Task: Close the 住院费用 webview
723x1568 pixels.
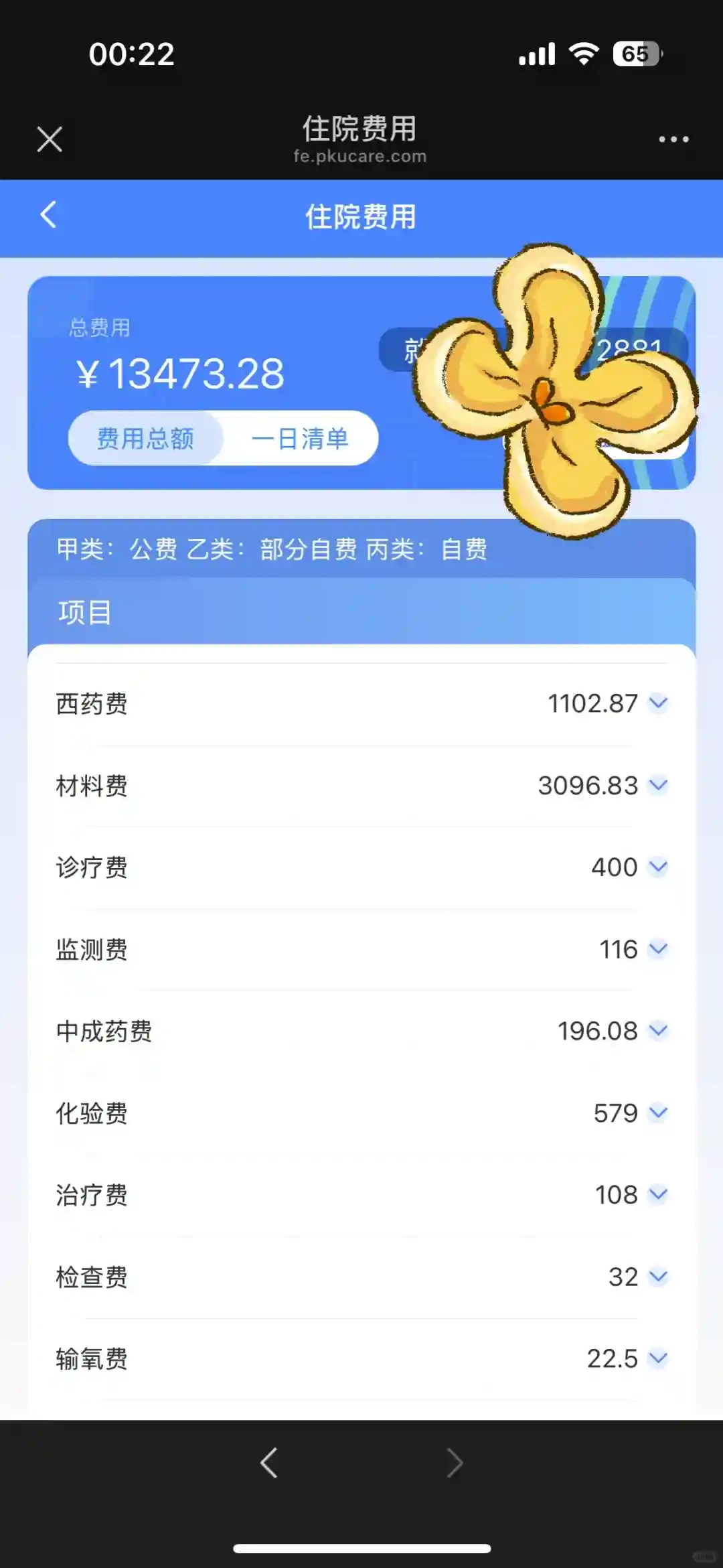Action: coord(50,139)
